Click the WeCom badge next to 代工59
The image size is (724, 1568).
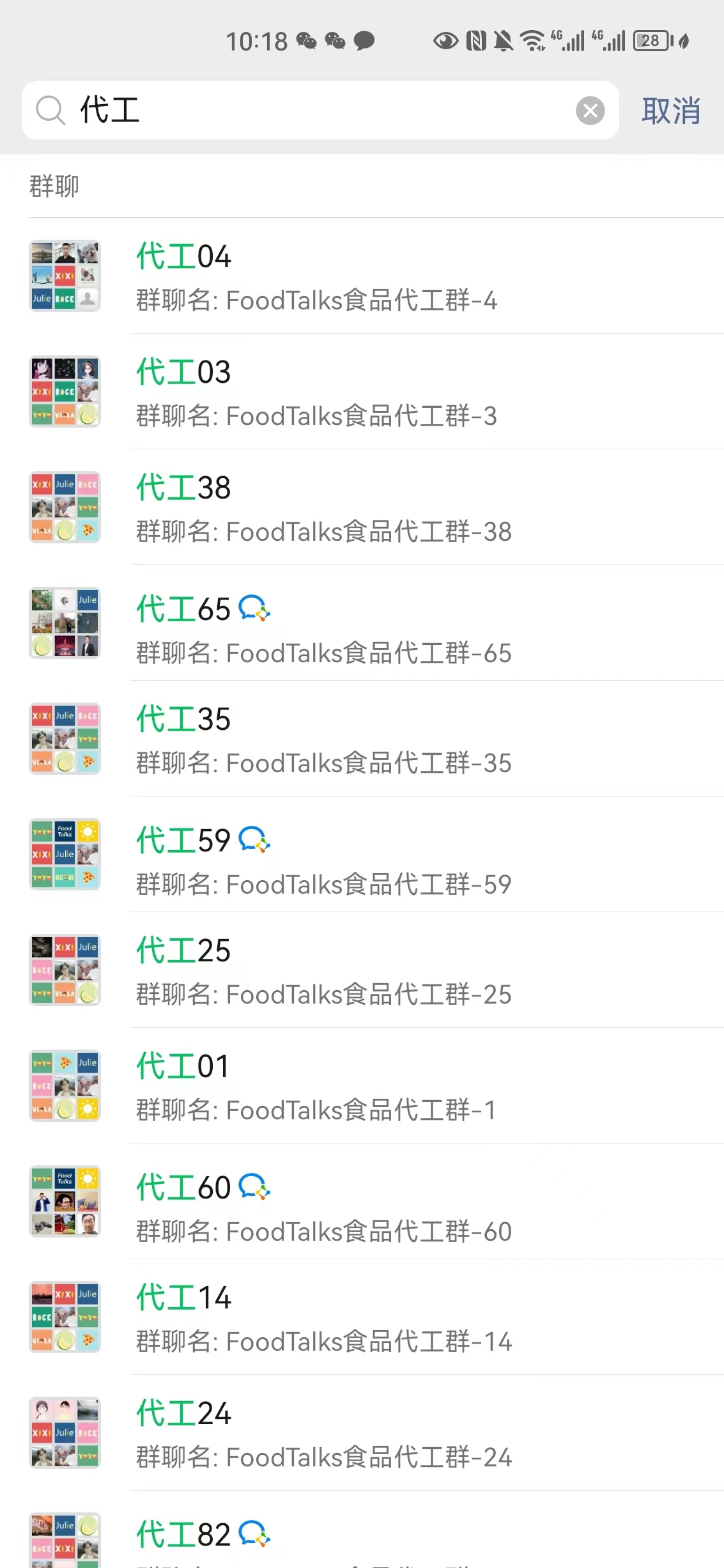pyautogui.click(x=256, y=841)
